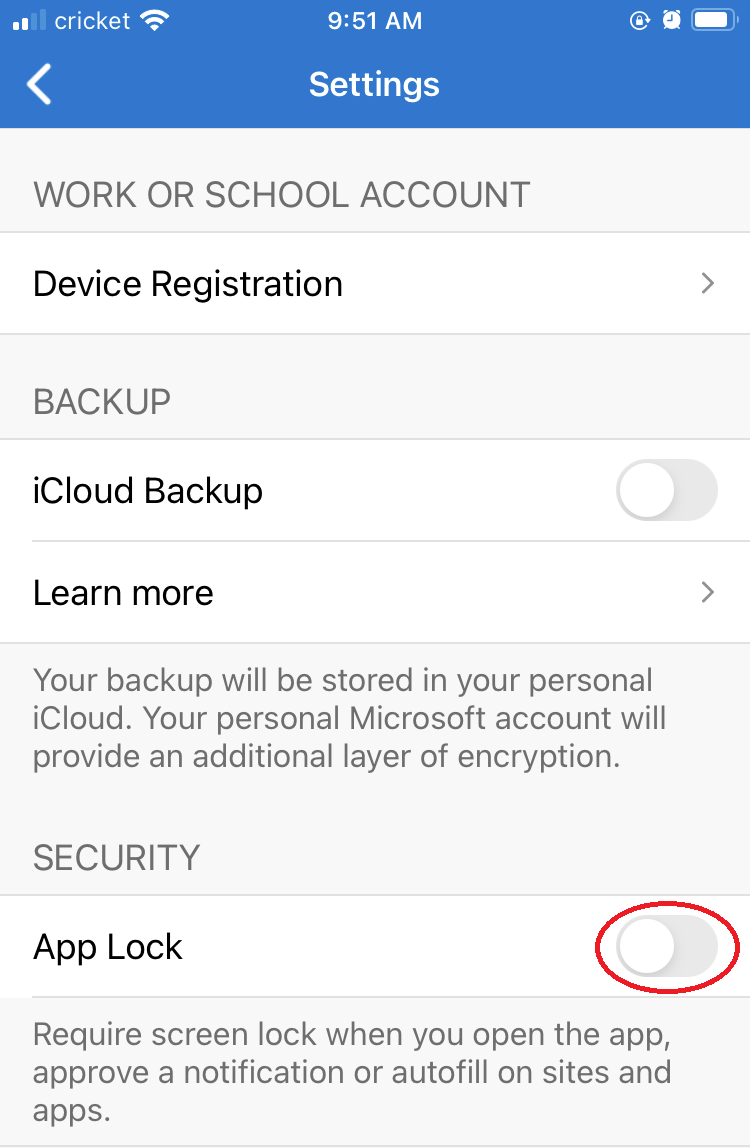Open Learn more about backup
This screenshot has width=754, height=1148.
pyautogui.click(x=375, y=593)
